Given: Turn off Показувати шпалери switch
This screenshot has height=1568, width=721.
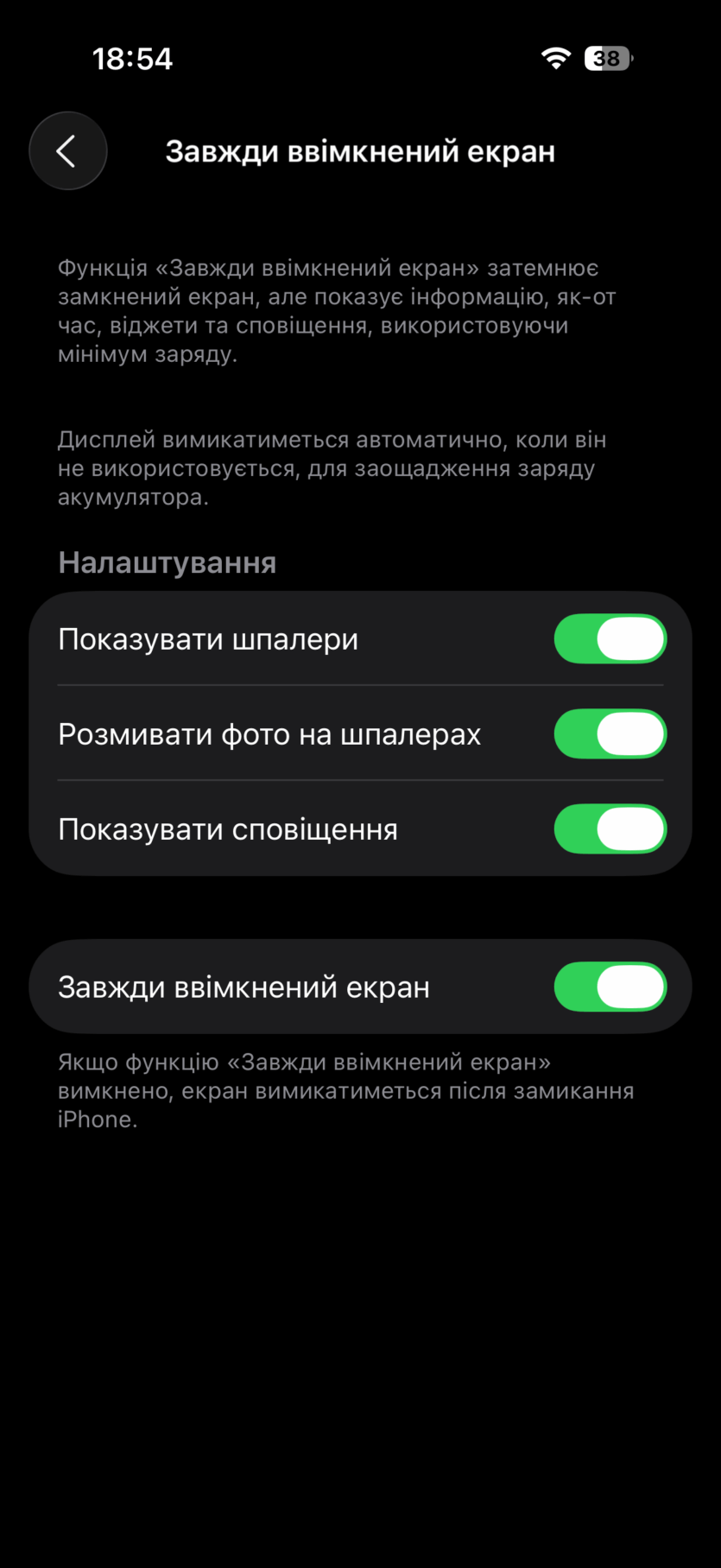Looking at the screenshot, I should [x=610, y=639].
